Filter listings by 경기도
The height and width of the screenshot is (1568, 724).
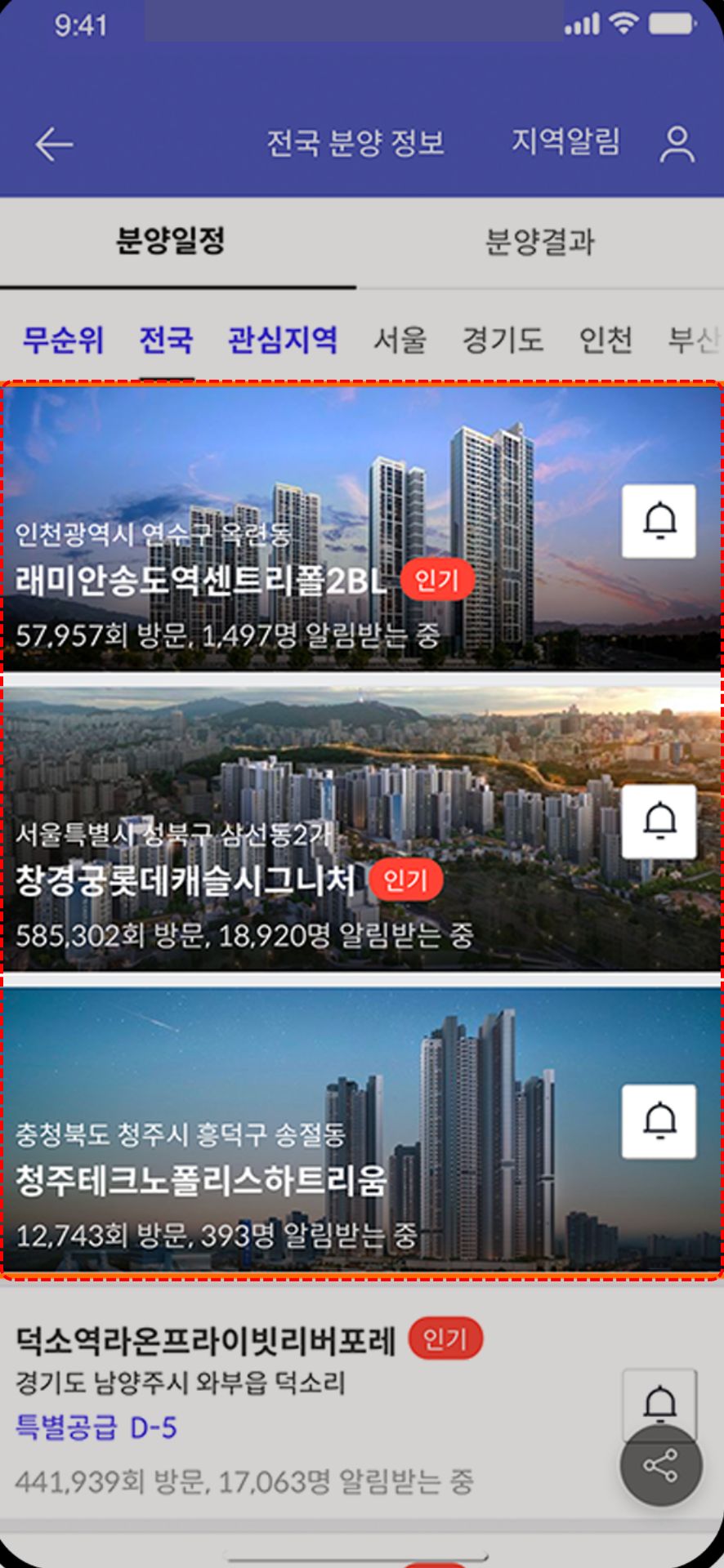(x=503, y=339)
